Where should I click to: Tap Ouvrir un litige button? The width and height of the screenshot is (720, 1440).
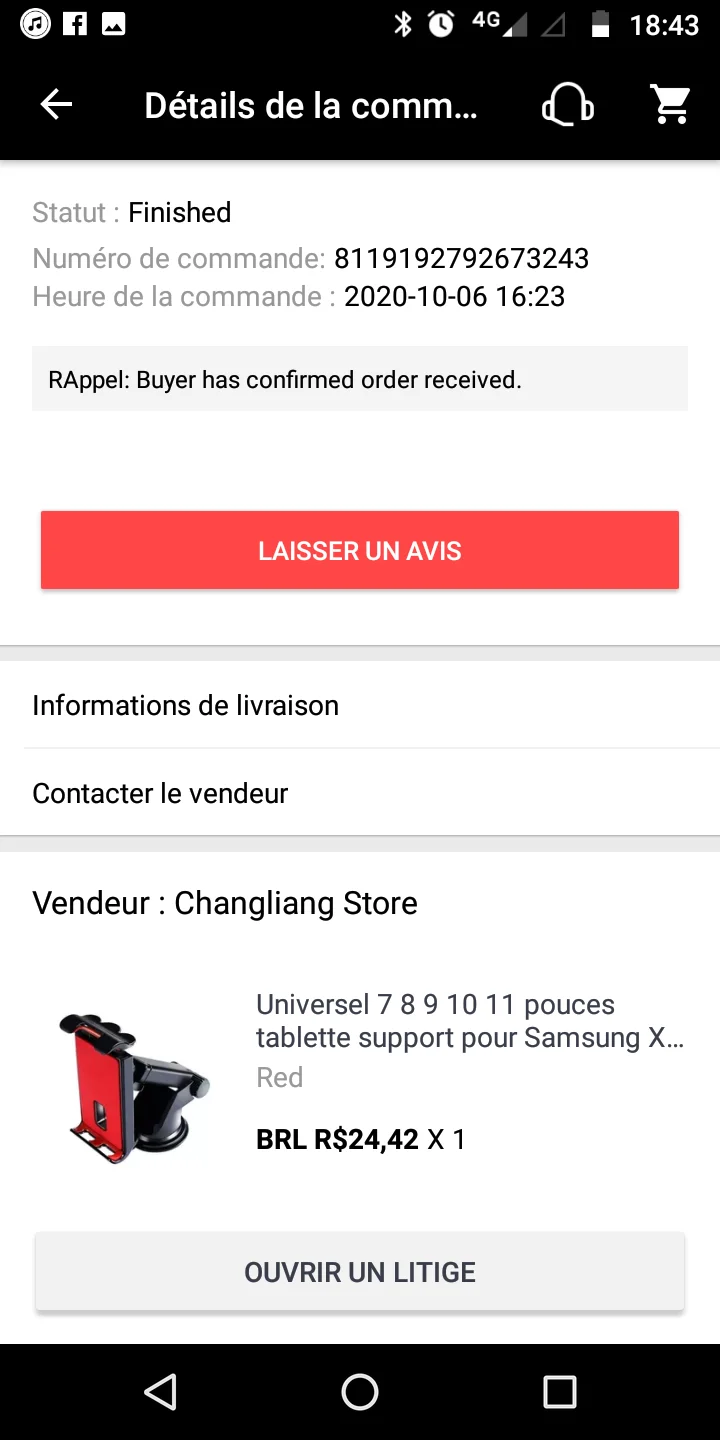(360, 1272)
